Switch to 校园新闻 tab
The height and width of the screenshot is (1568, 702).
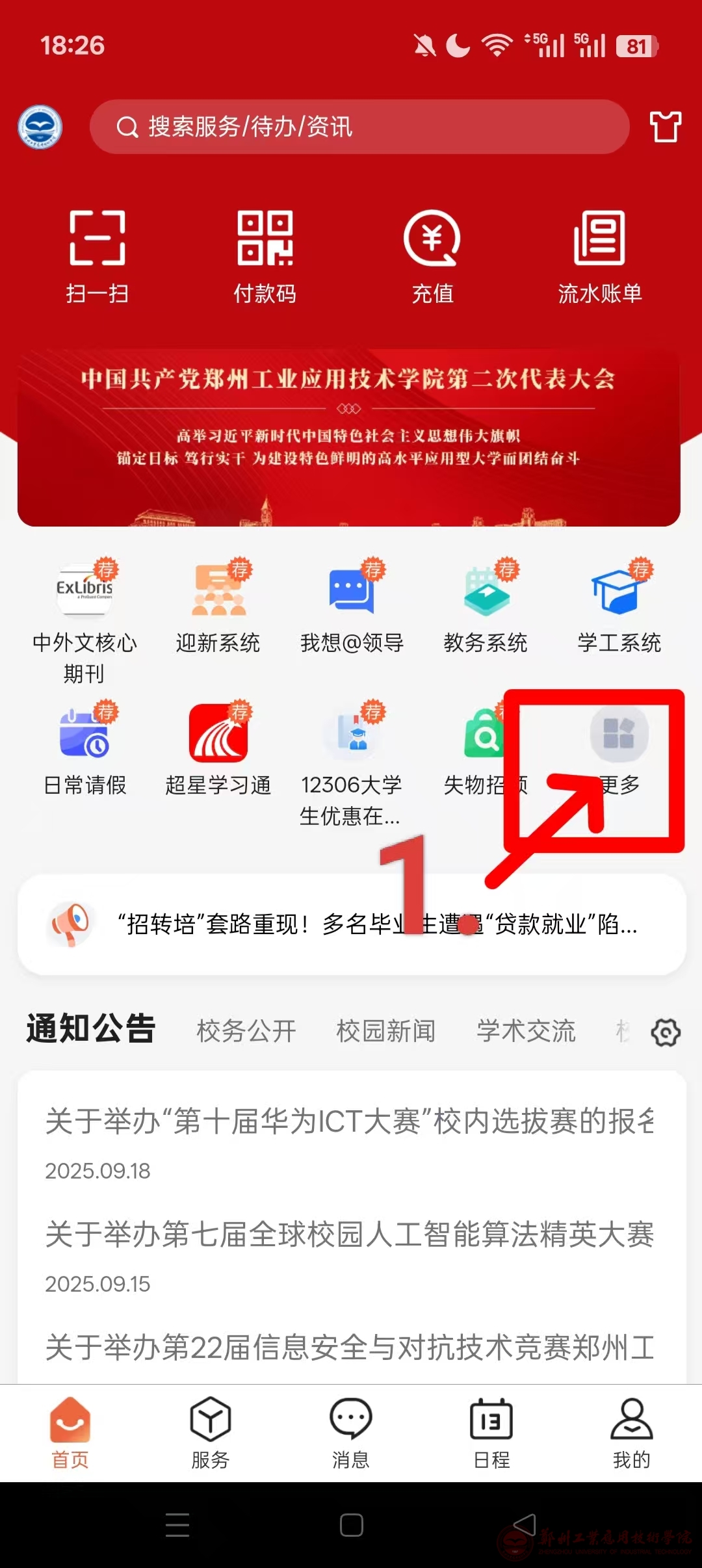386,1031
